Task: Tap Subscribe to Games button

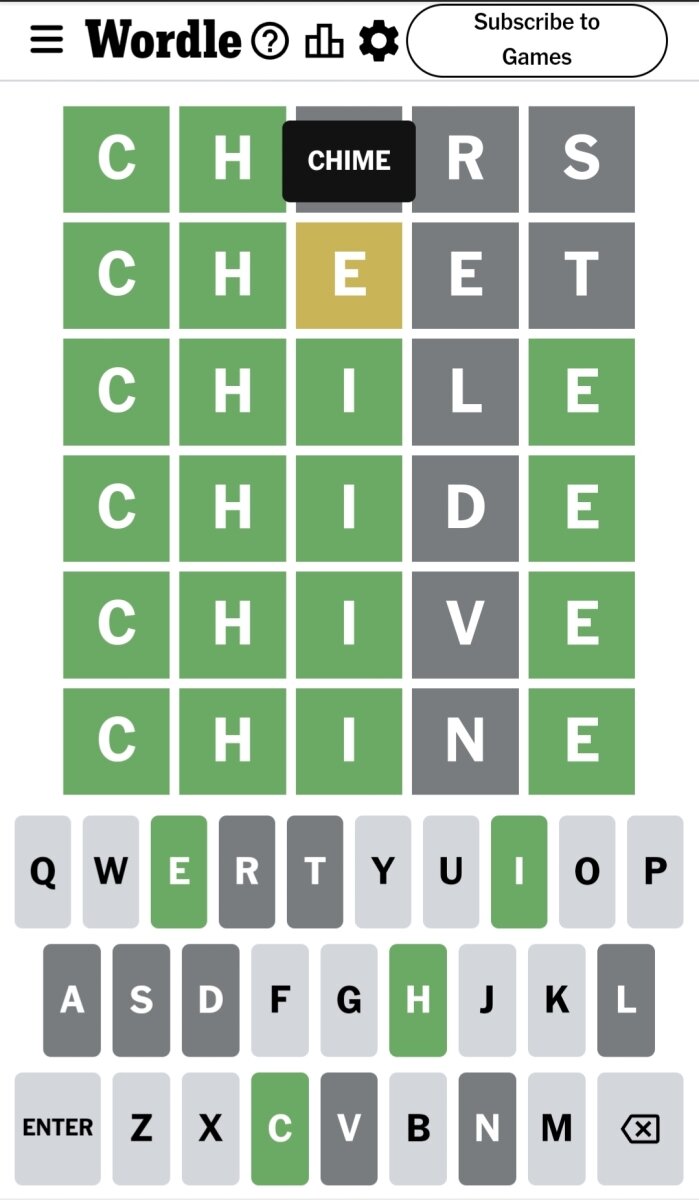Action: 537,40
